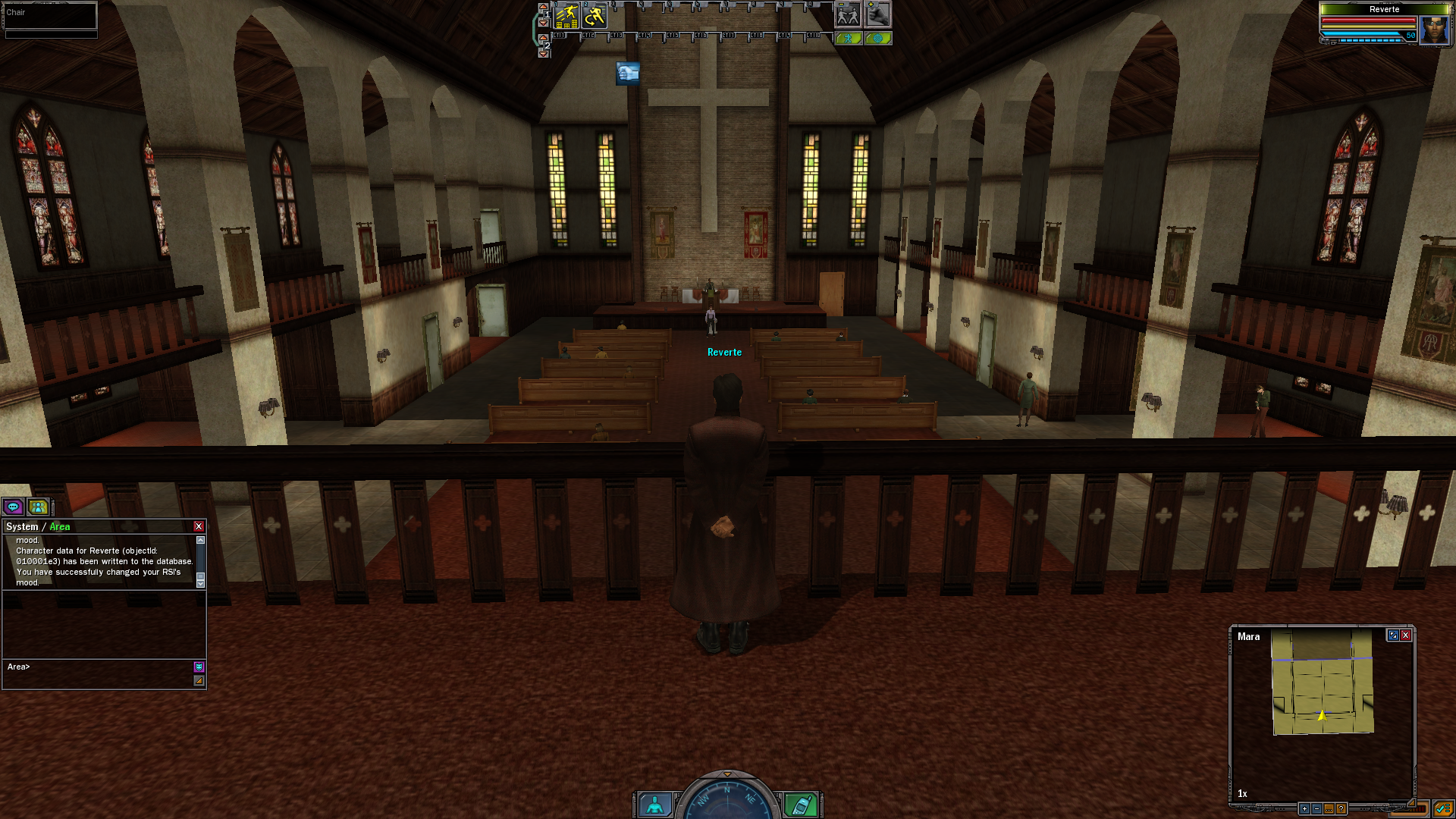Zoom in the minimap with plus button
Image resolution: width=1456 pixels, height=819 pixels.
(1304, 808)
